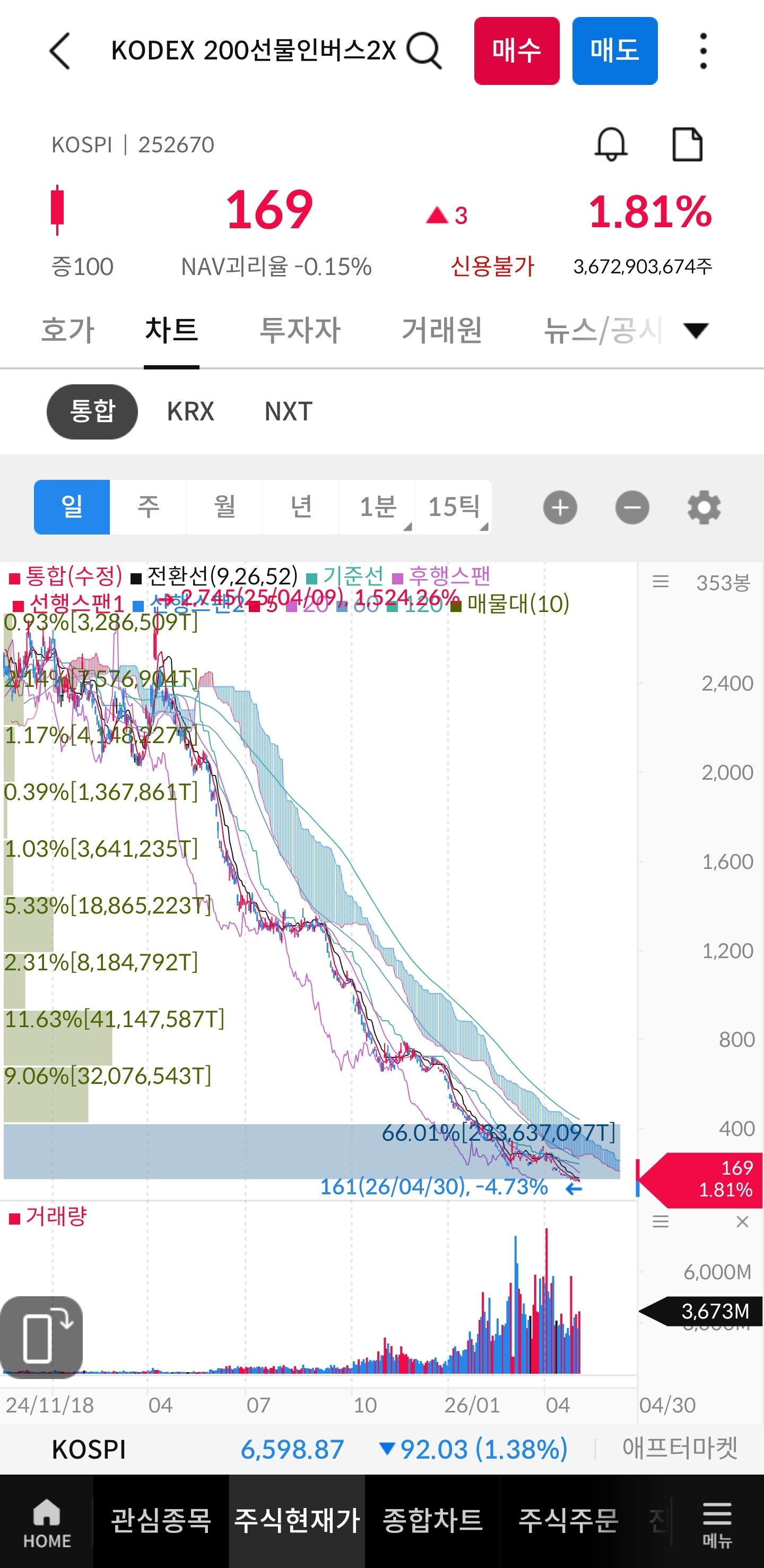
Task: Set a price alert with the bell
Action: pos(610,144)
